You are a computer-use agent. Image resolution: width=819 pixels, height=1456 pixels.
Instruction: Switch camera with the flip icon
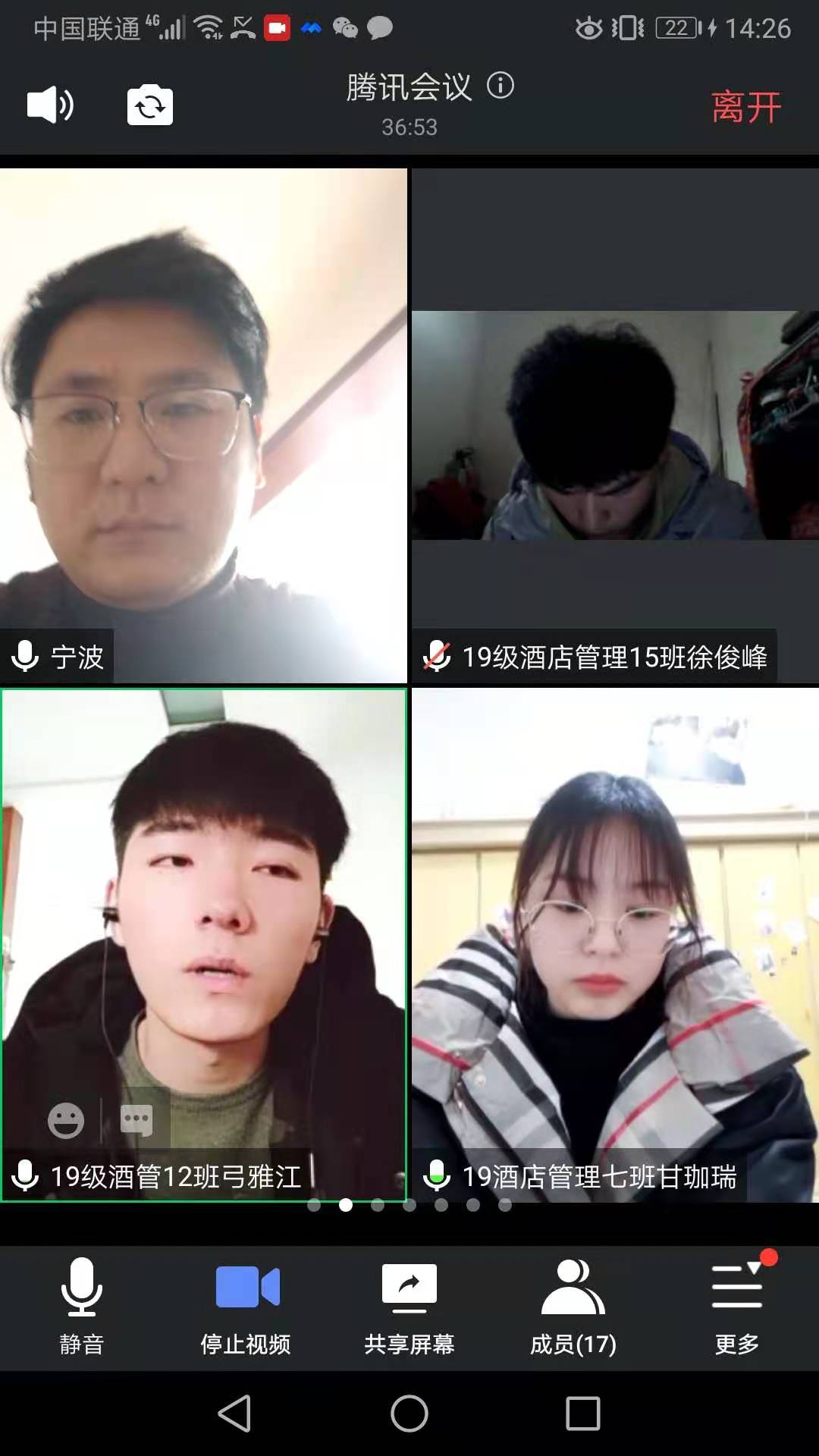[149, 105]
